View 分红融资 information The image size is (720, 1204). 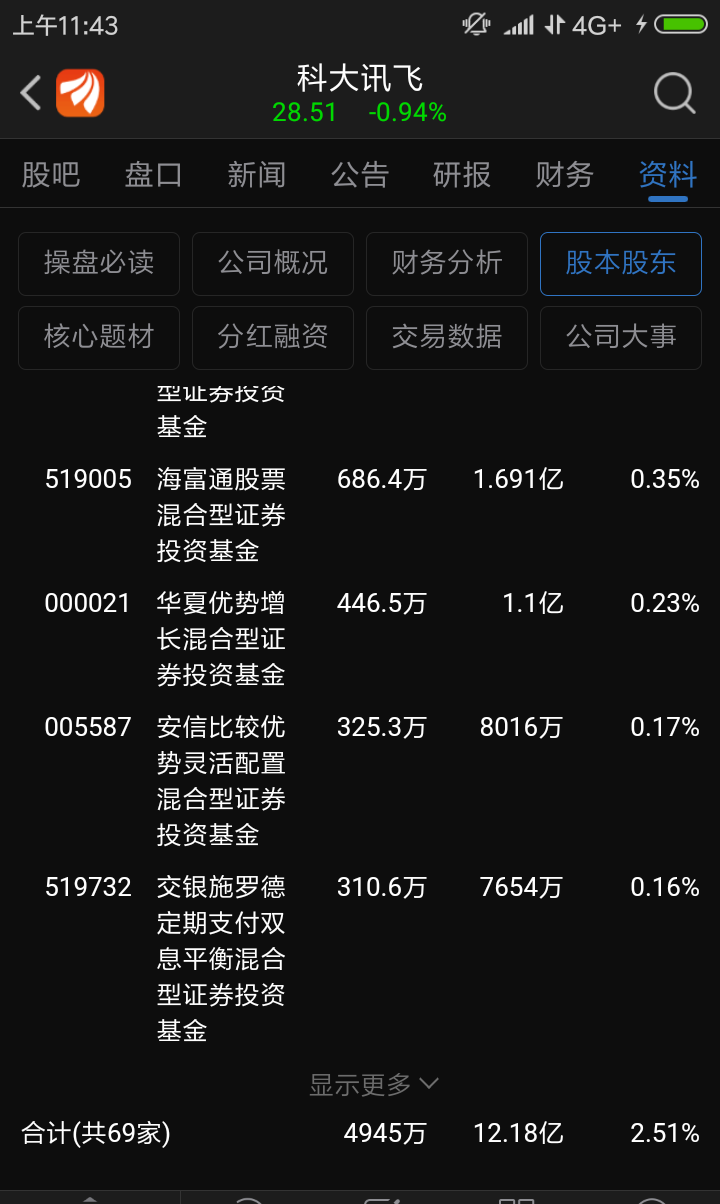click(272, 338)
